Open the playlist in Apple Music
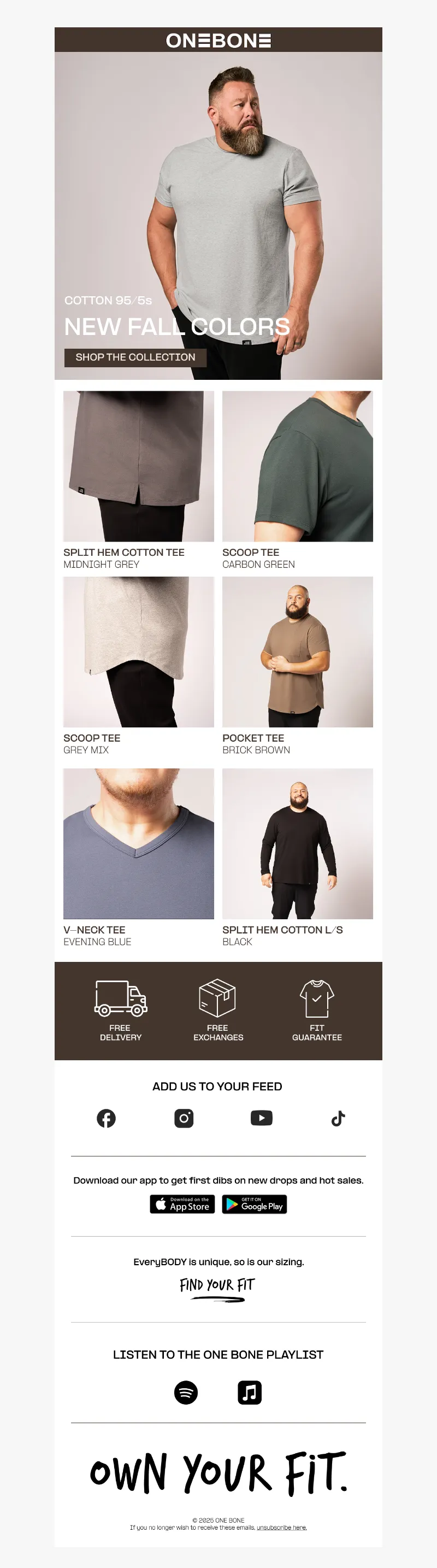The width and height of the screenshot is (437, 1568). pyautogui.click(x=250, y=1392)
